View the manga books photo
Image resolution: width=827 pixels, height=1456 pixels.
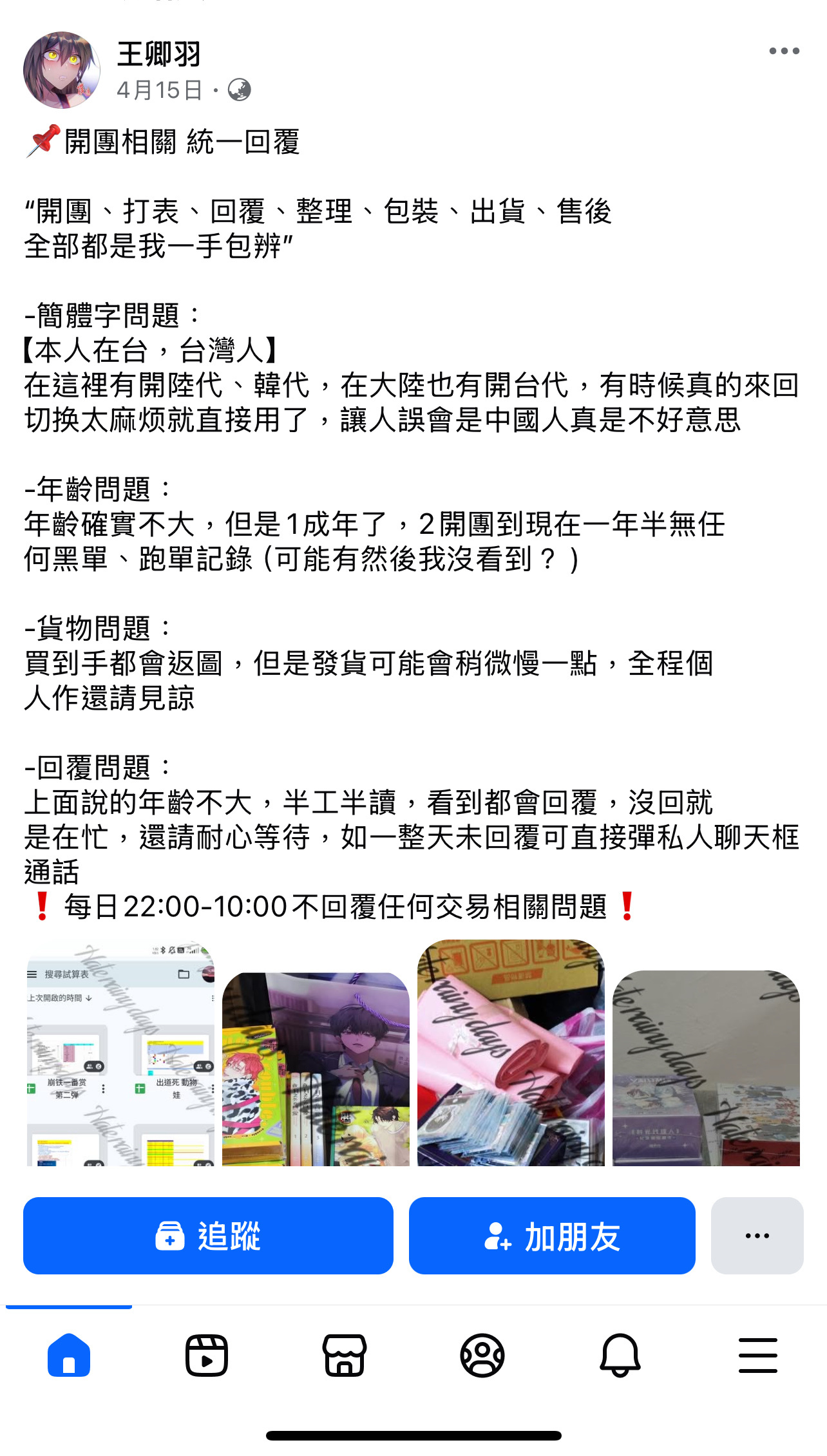point(316,1069)
